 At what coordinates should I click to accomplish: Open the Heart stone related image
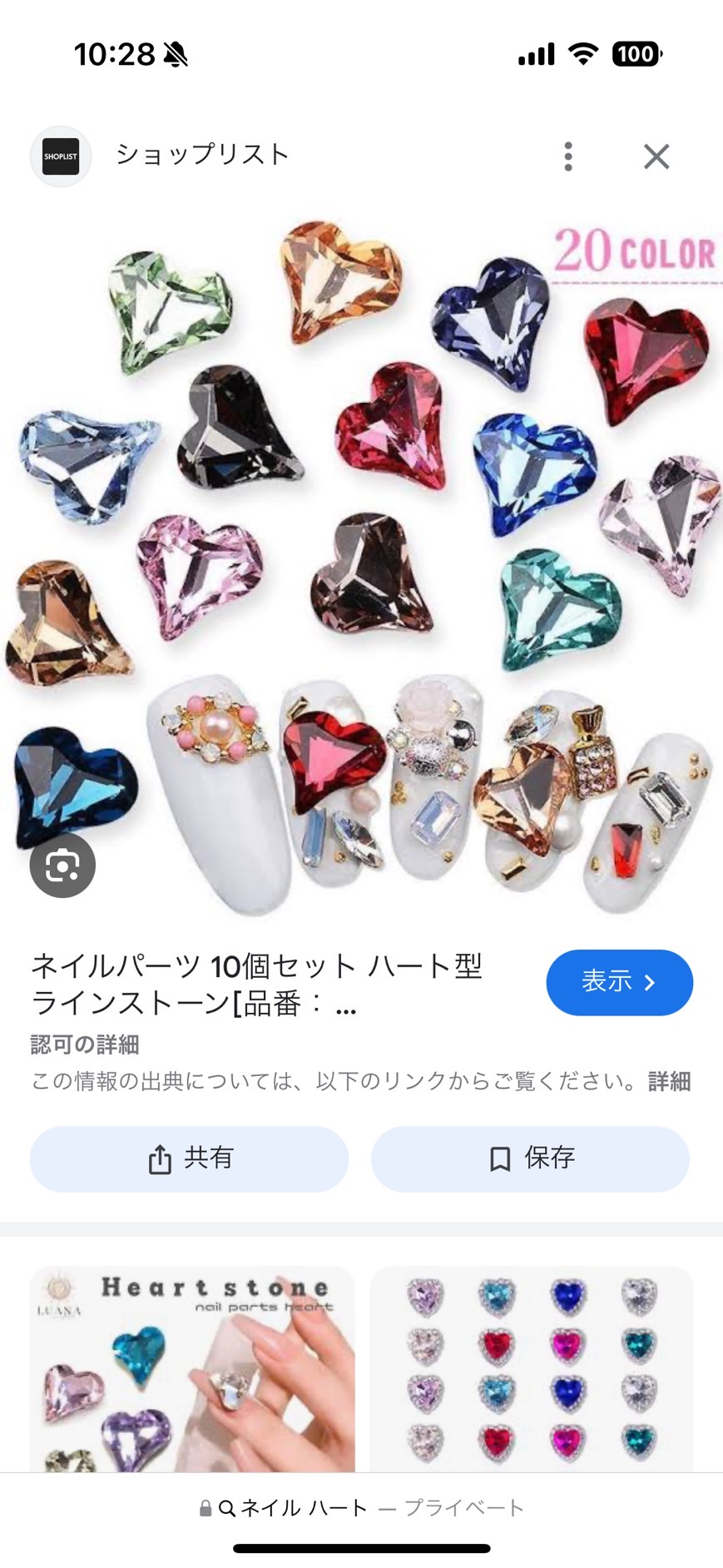pyautogui.click(x=192, y=1368)
